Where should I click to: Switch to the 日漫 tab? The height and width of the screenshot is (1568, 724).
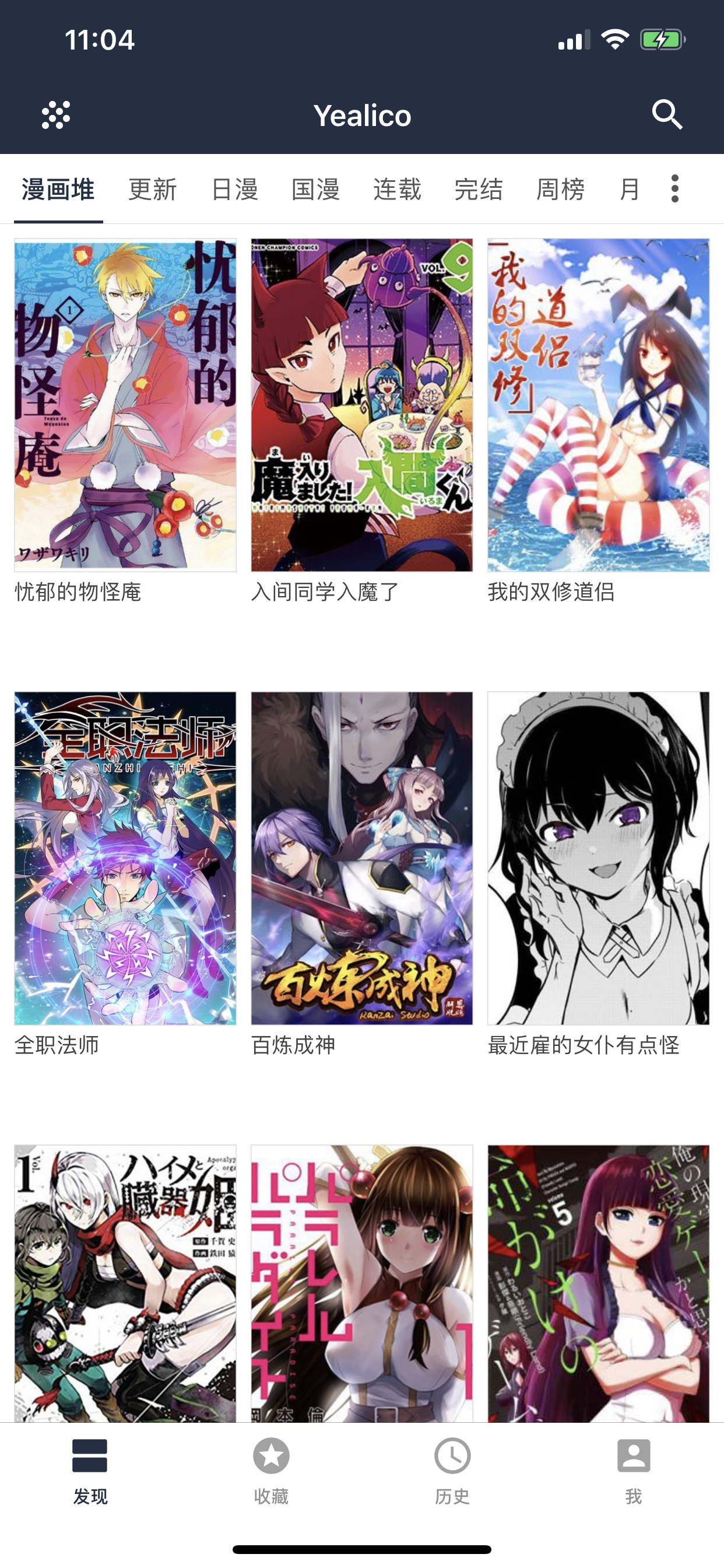point(234,190)
